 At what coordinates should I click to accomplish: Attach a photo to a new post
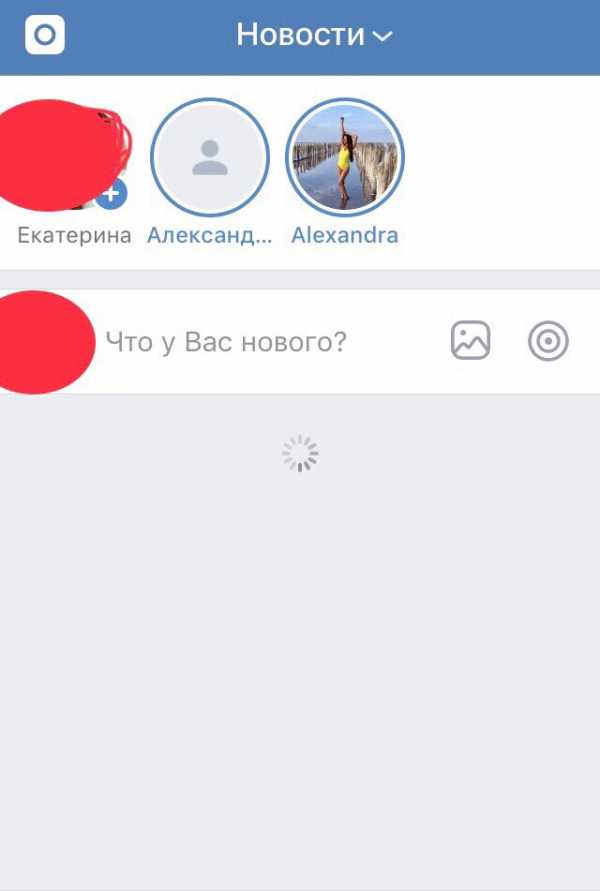point(470,342)
